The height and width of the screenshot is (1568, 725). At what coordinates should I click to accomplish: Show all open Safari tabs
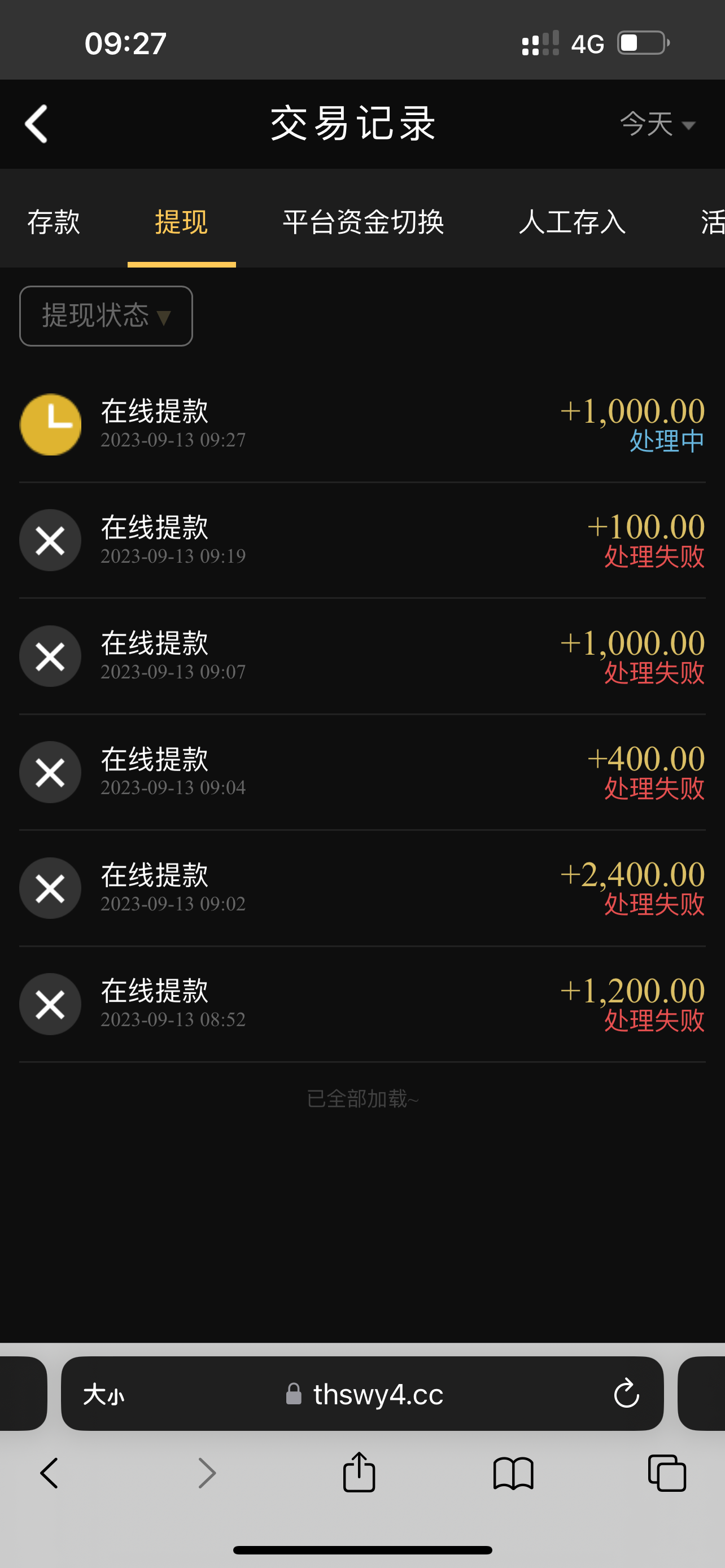click(667, 1473)
